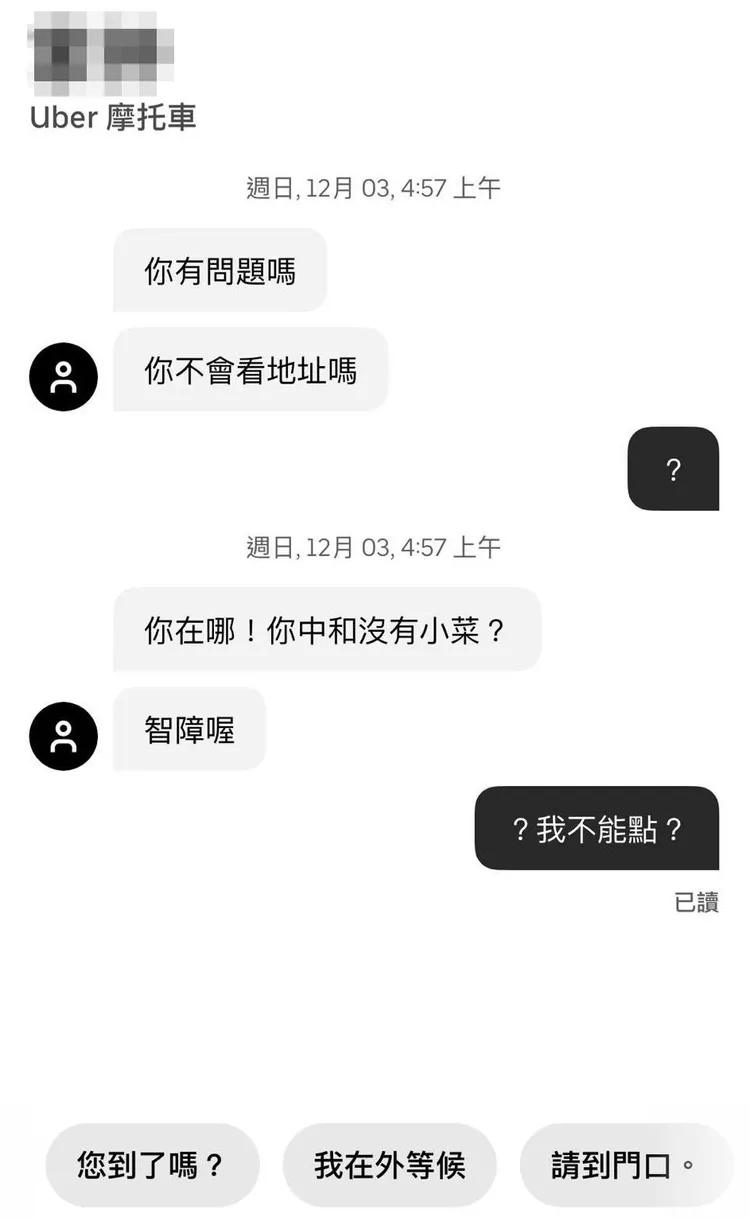Viewport: 750px width, 1218px height.
Task: Send the 我在外等候 quick reply
Action: (x=388, y=1165)
